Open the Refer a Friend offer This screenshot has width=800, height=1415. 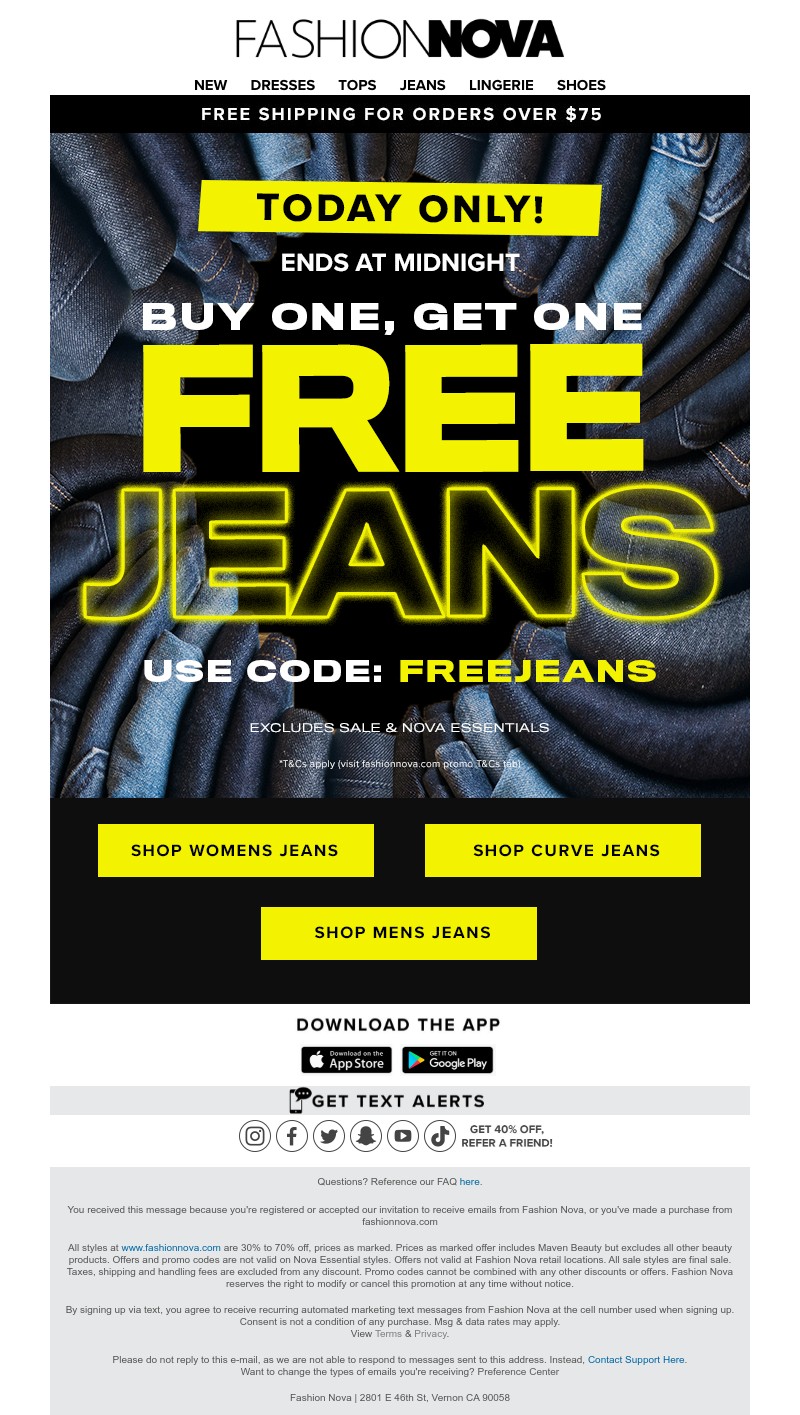507,1136
